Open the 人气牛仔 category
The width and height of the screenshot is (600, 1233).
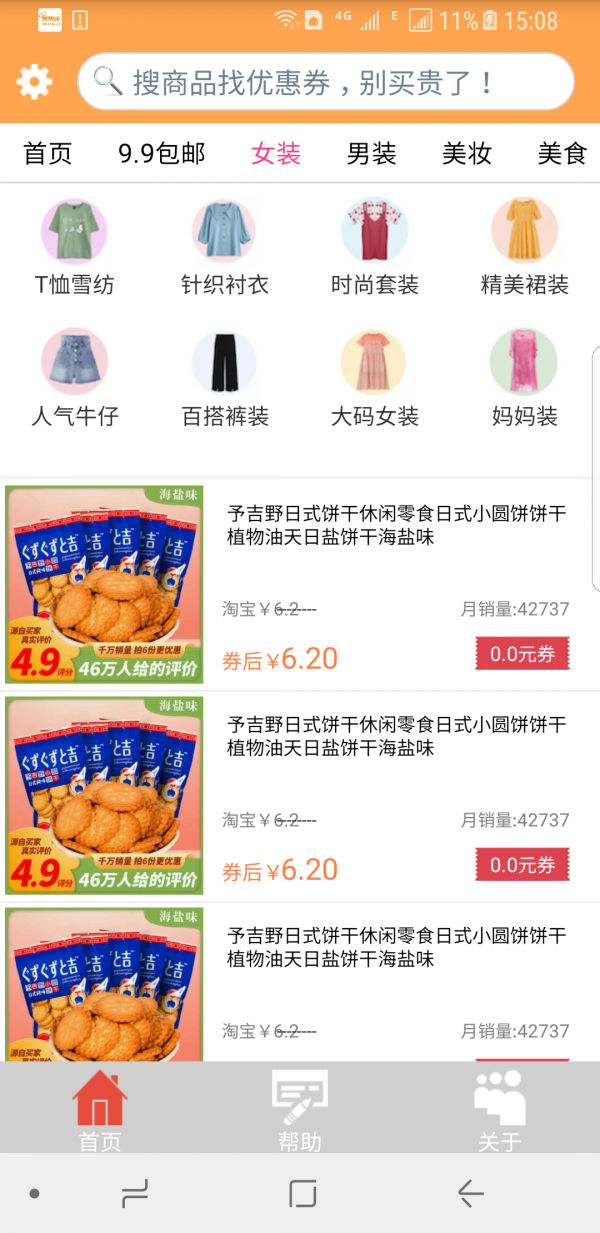(x=74, y=378)
